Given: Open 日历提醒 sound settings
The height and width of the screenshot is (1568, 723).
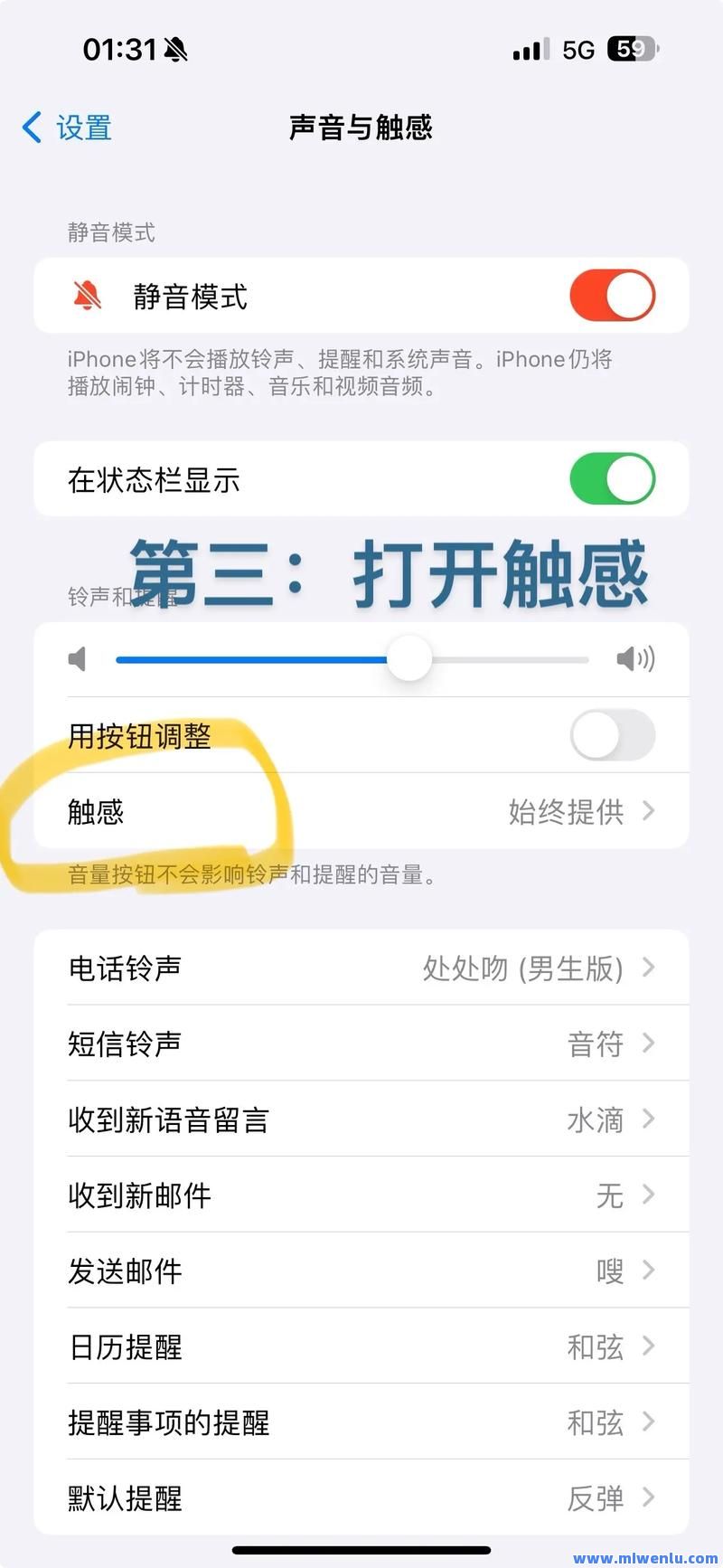Looking at the screenshot, I should (x=361, y=1346).
